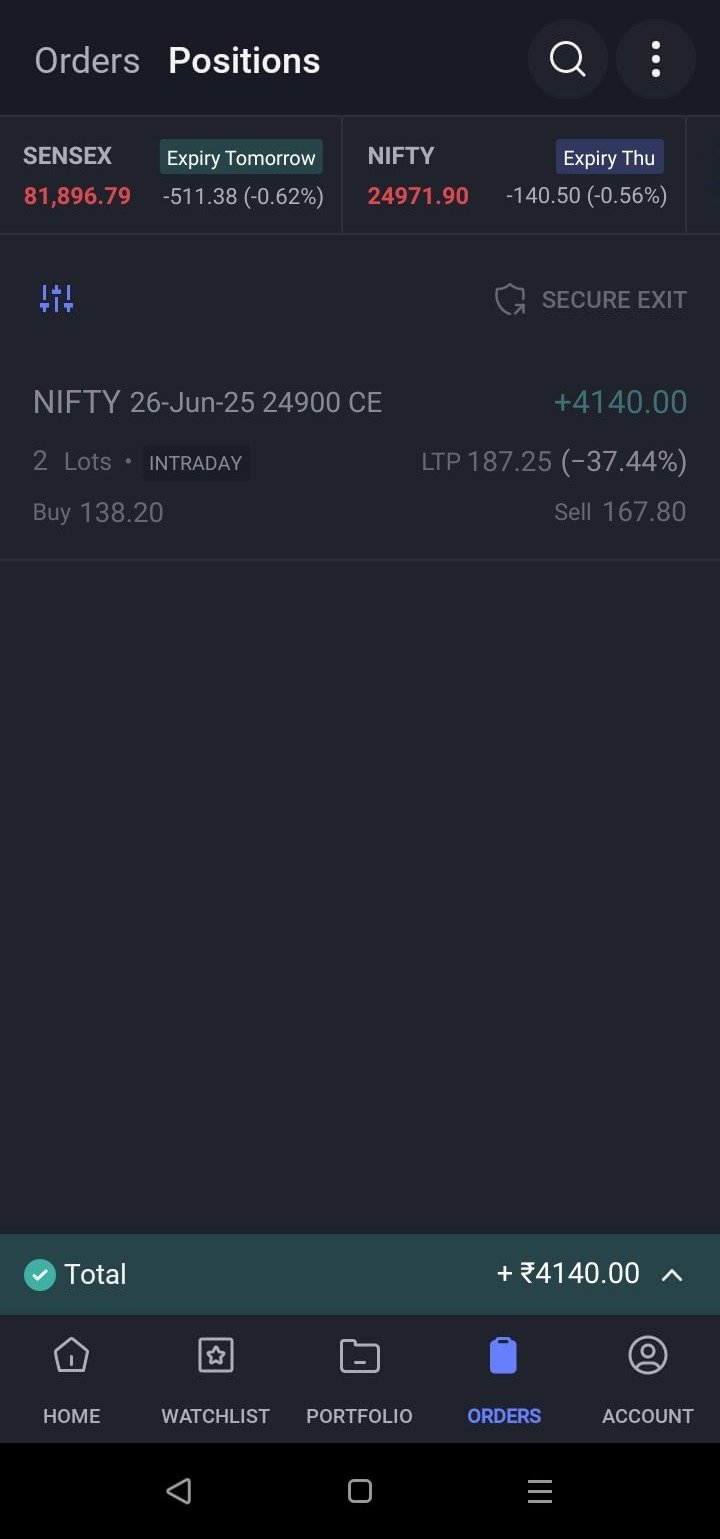Viewport: 720px width, 1539px height.
Task: Tap the system back button
Action: (179, 1491)
